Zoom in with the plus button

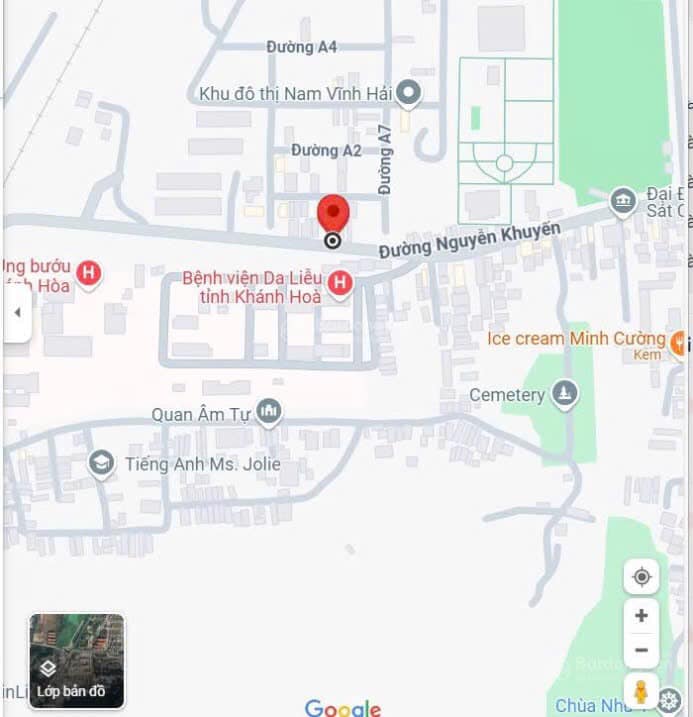tap(642, 615)
